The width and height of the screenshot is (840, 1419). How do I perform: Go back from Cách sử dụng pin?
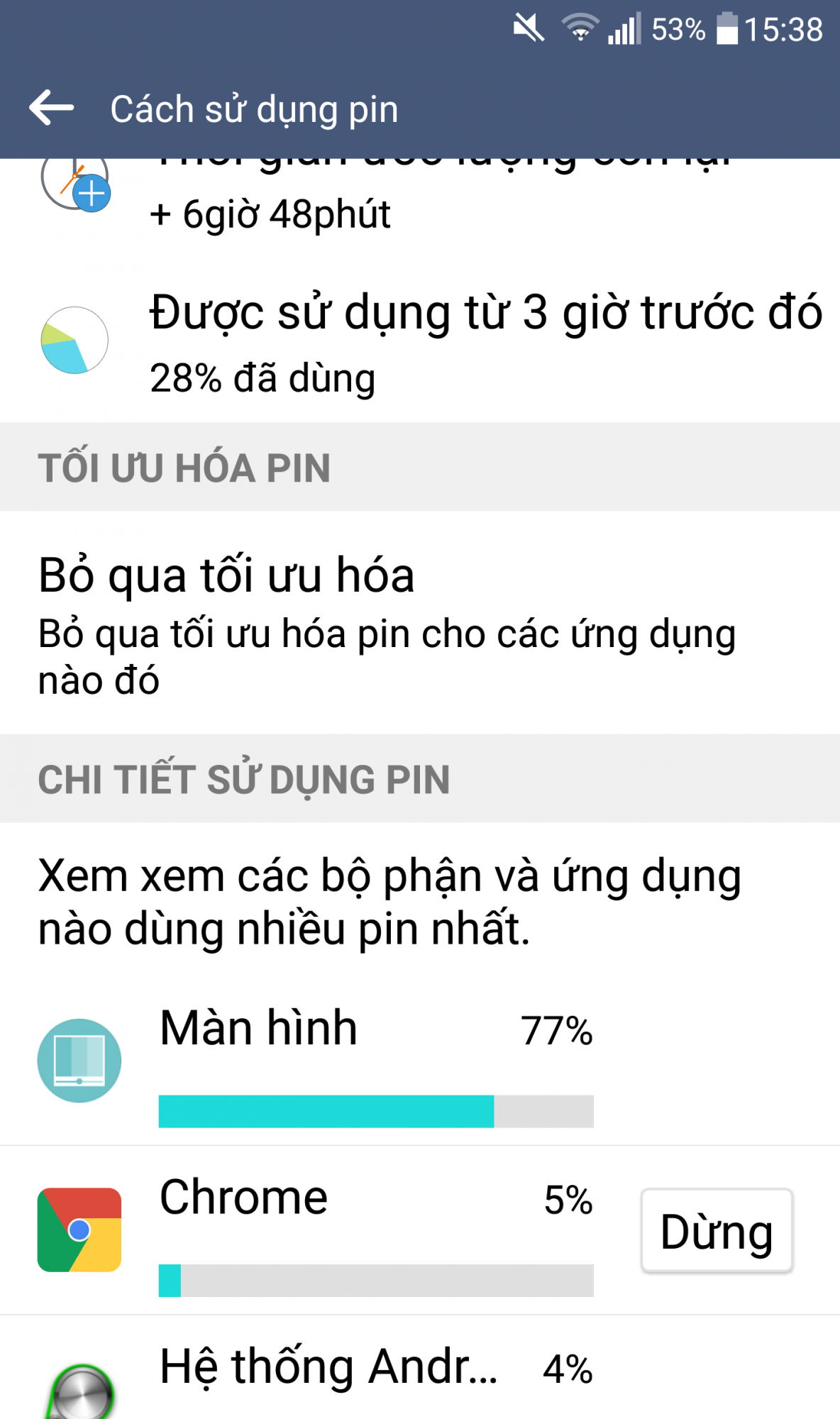(51, 109)
